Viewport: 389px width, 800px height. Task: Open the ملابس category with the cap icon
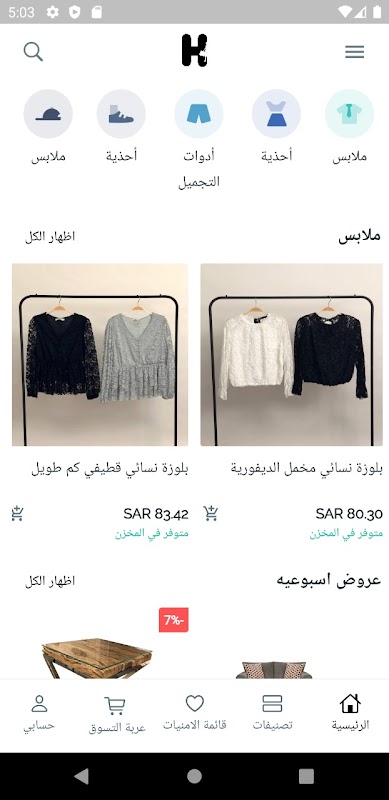coord(48,127)
